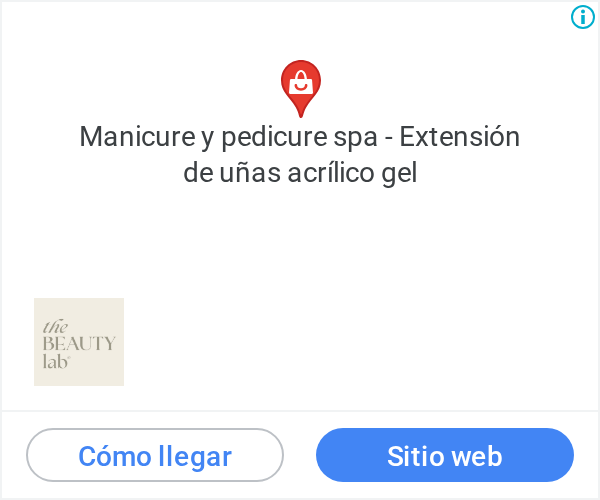Tap the Cómo llegar button
This screenshot has height=500, width=600.
tap(155, 455)
